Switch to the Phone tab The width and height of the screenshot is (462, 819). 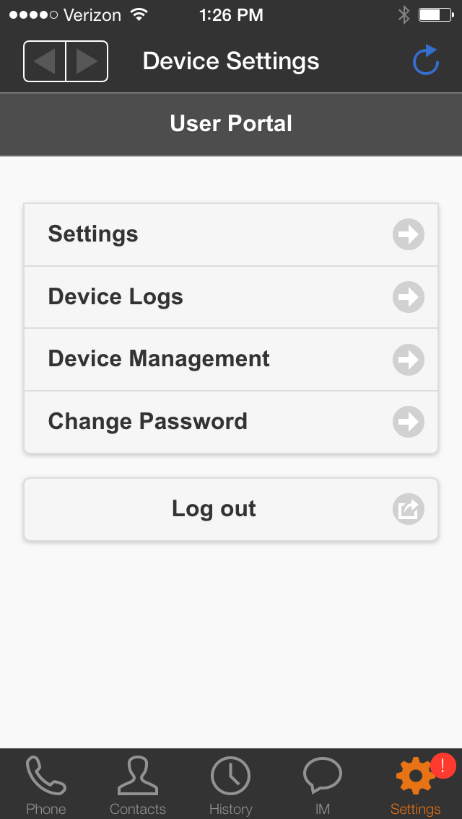click(46, 785)
